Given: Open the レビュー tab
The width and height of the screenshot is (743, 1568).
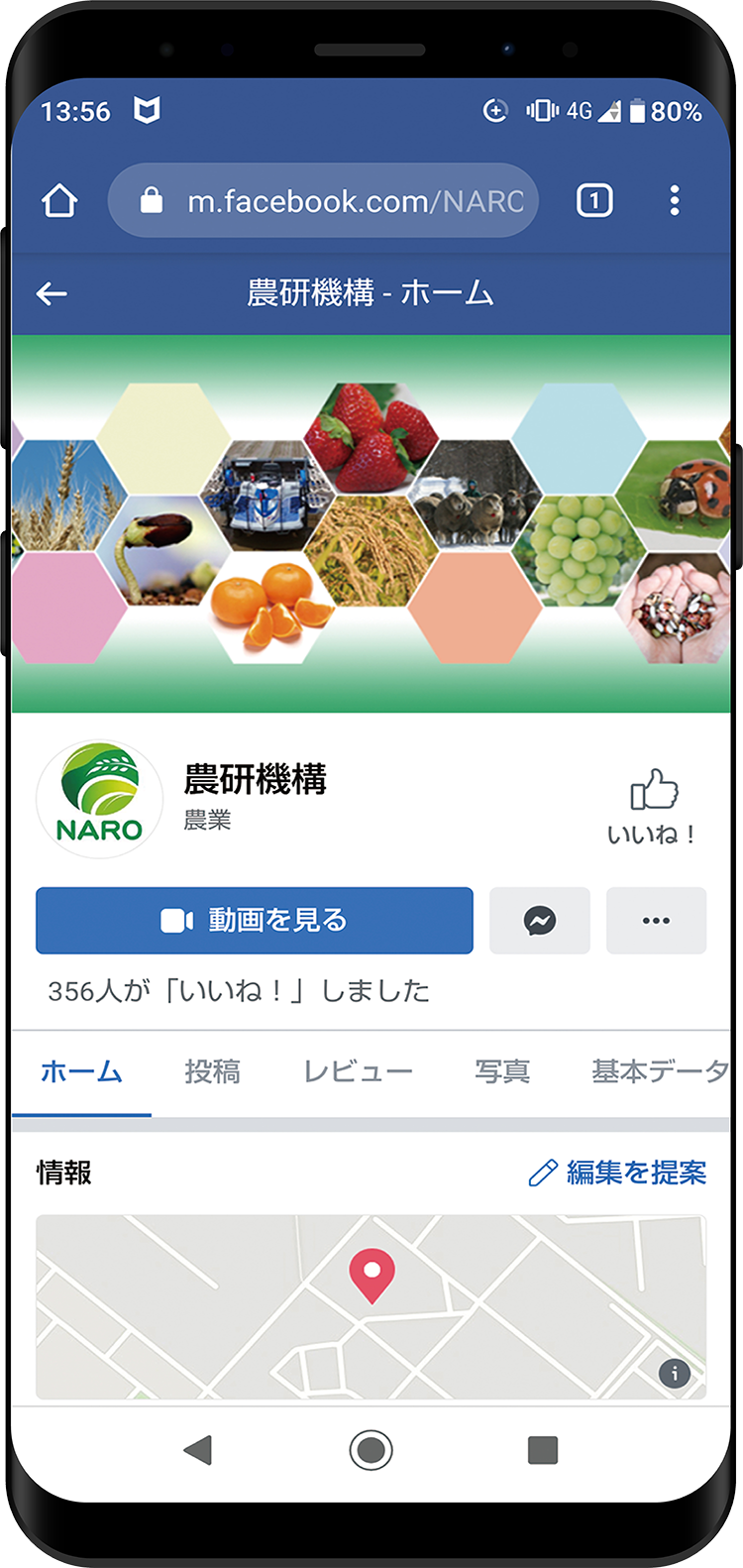Looking at the screenshot, I should click(358, 1071).
